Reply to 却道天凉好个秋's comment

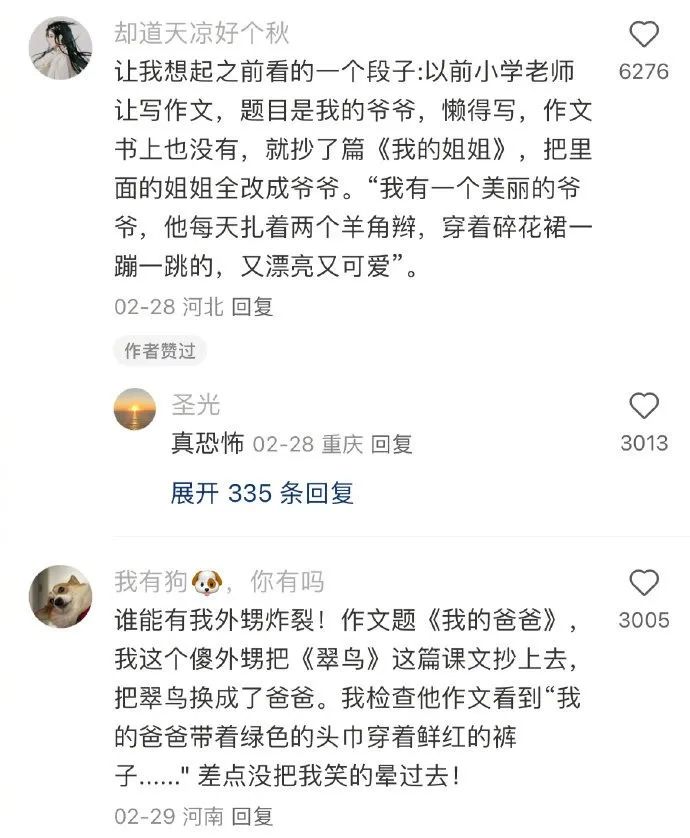[x=252, y=306]
